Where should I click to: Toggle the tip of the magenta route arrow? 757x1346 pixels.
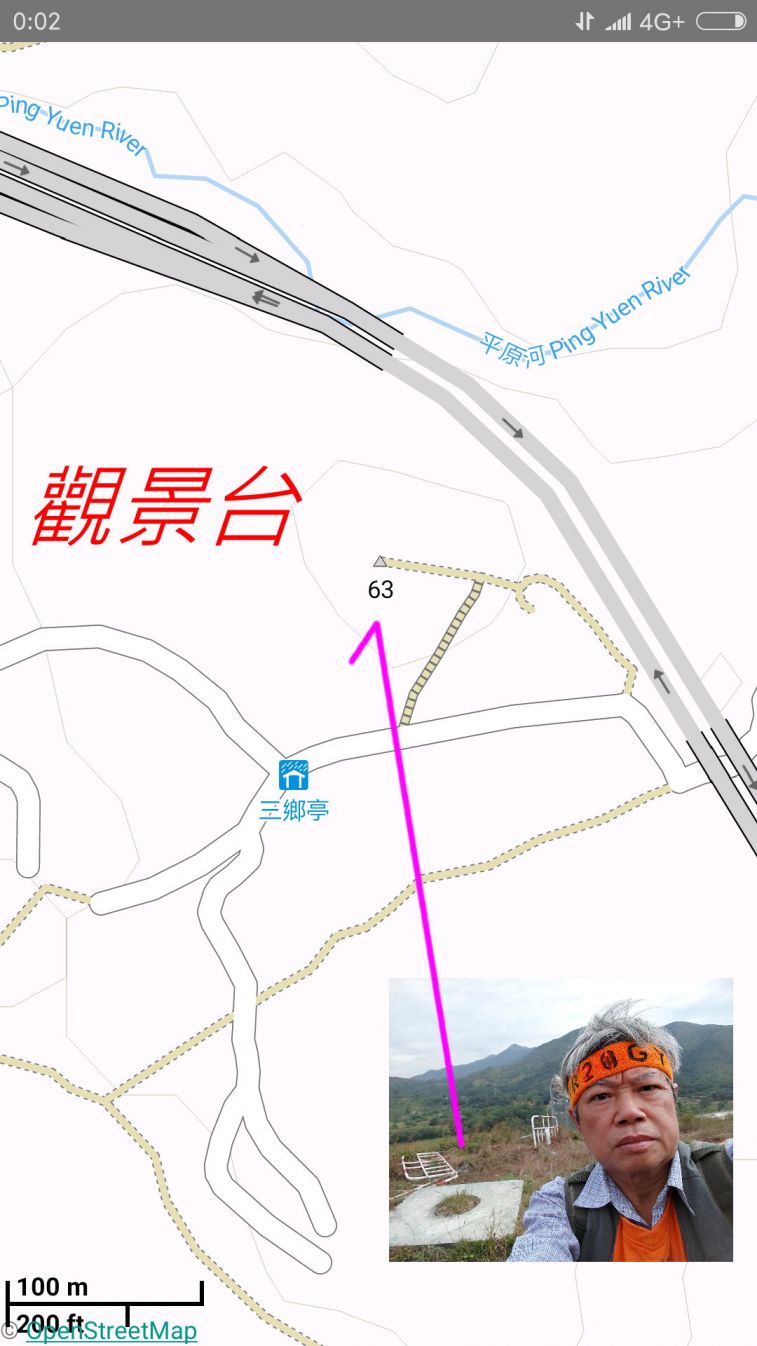375,622
